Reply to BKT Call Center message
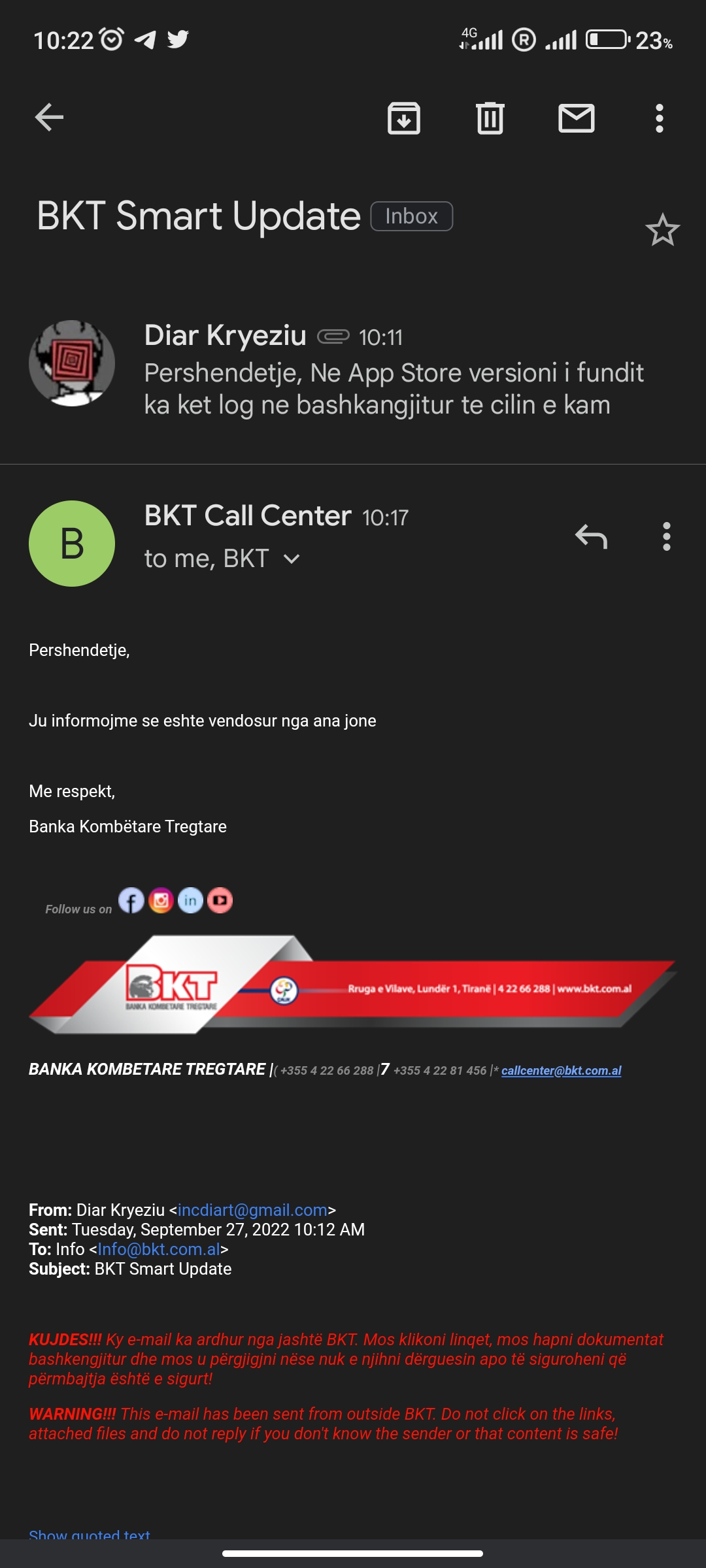 (591, 536)
